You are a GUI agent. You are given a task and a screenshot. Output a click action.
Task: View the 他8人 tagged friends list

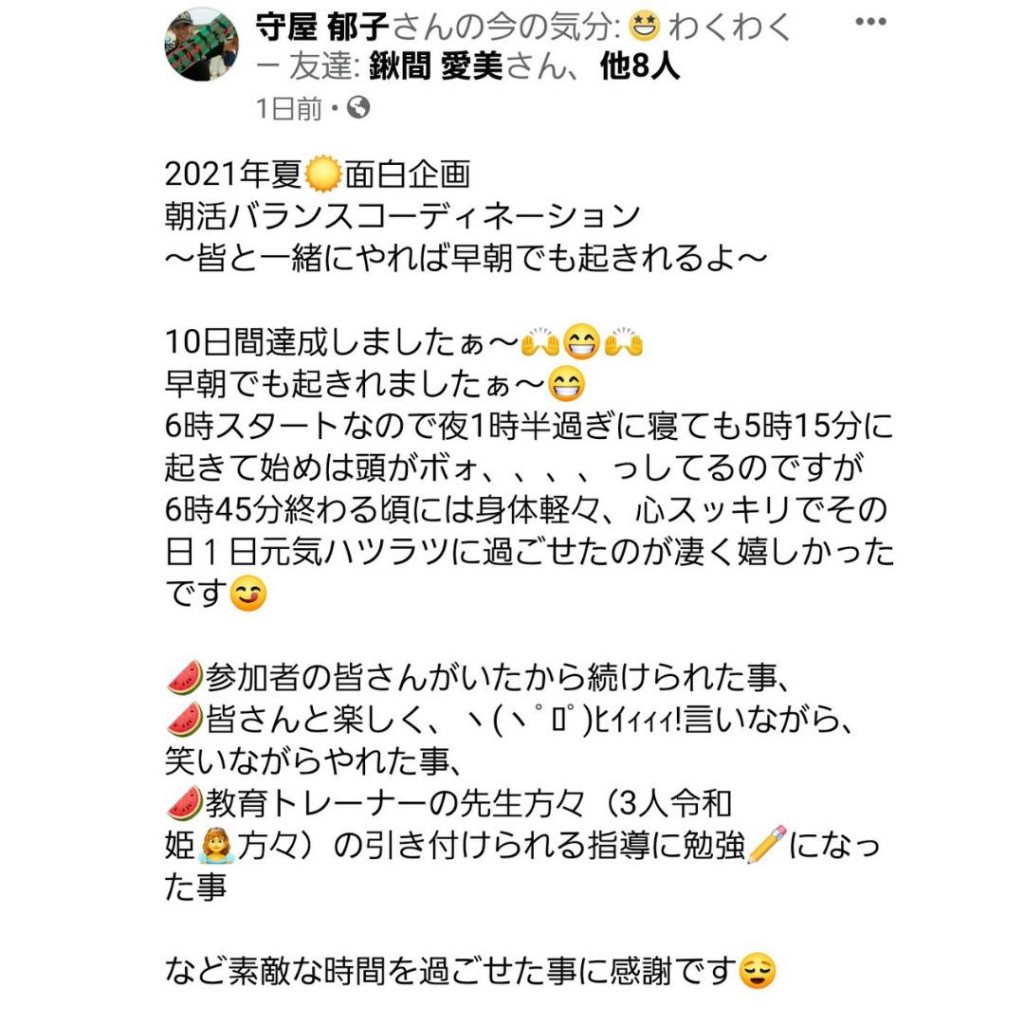coord(641,67)
